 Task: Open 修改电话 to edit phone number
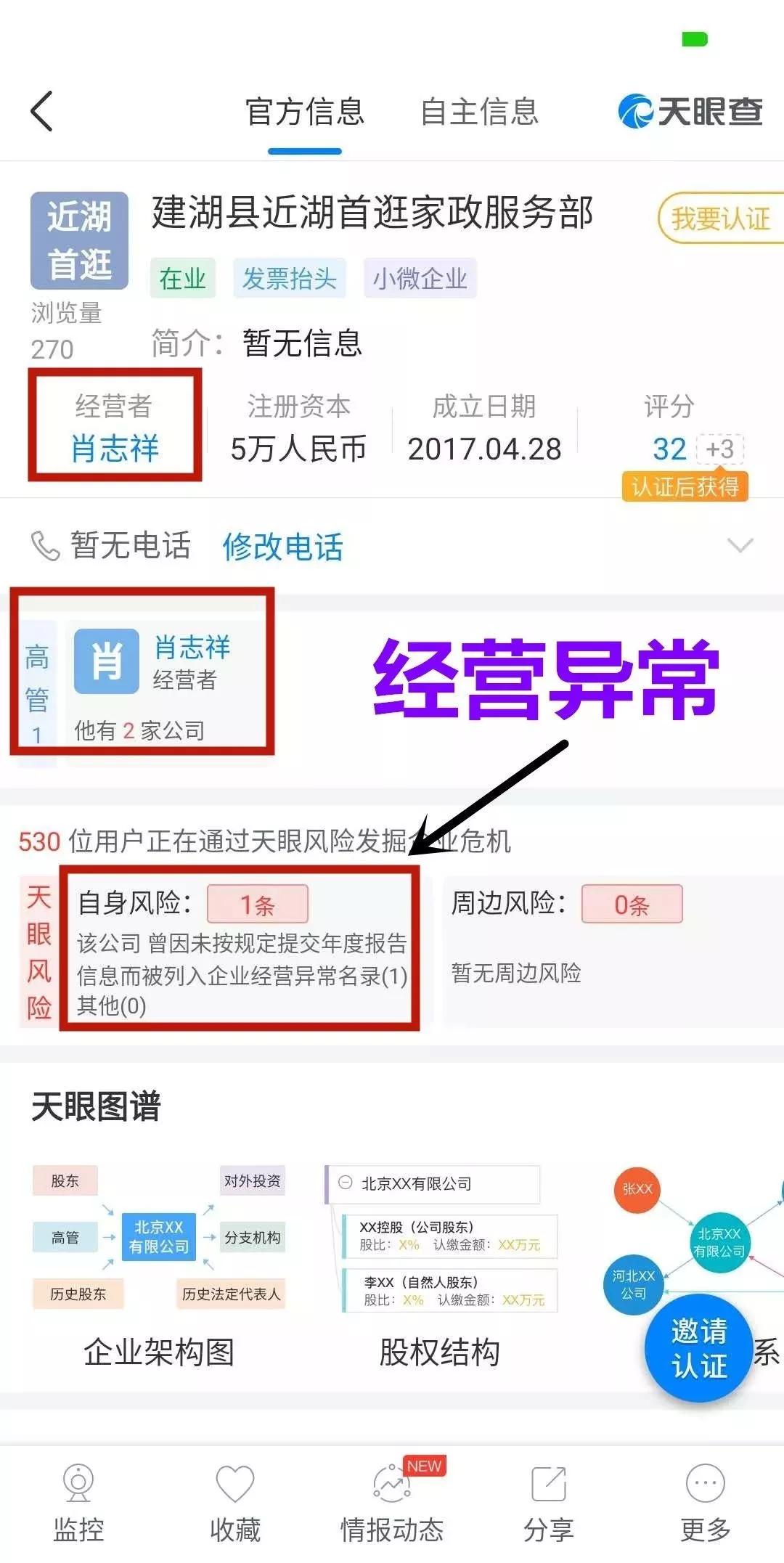[285, 547]
